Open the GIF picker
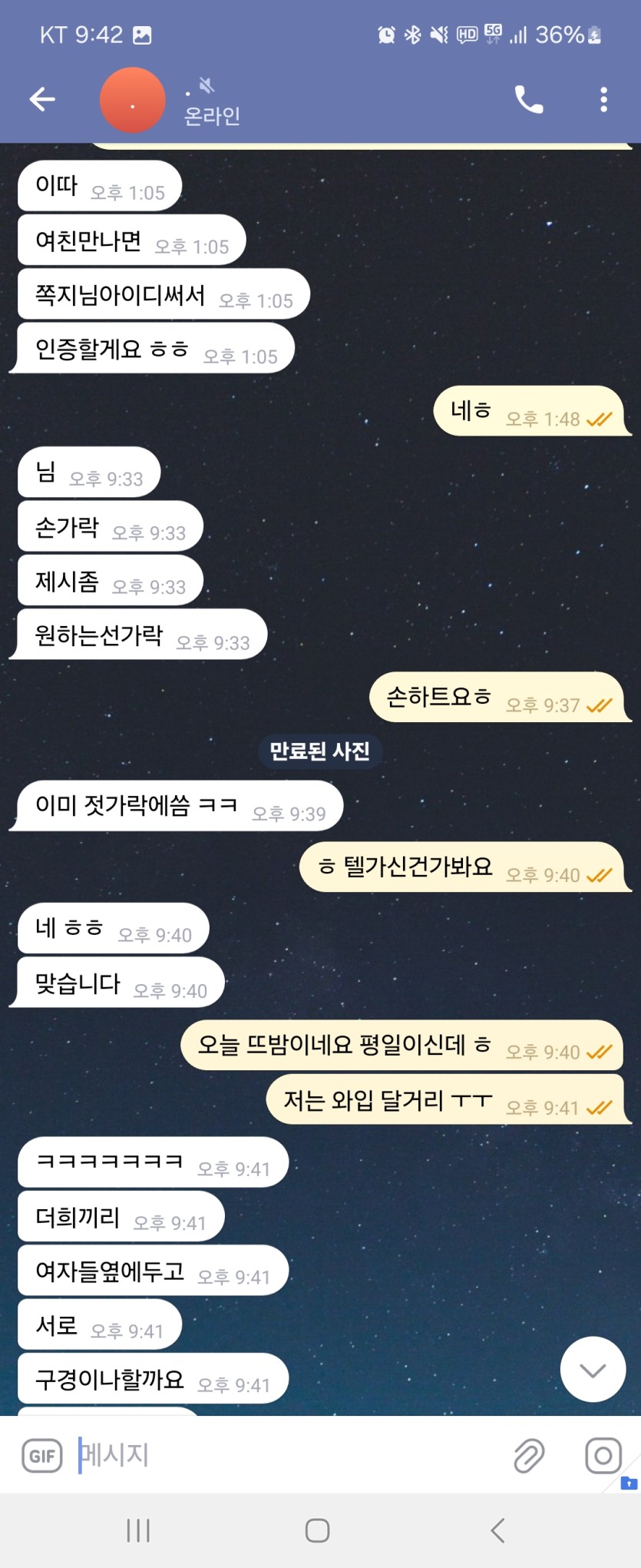641x1568 pixels. [x=42, y=1455]
